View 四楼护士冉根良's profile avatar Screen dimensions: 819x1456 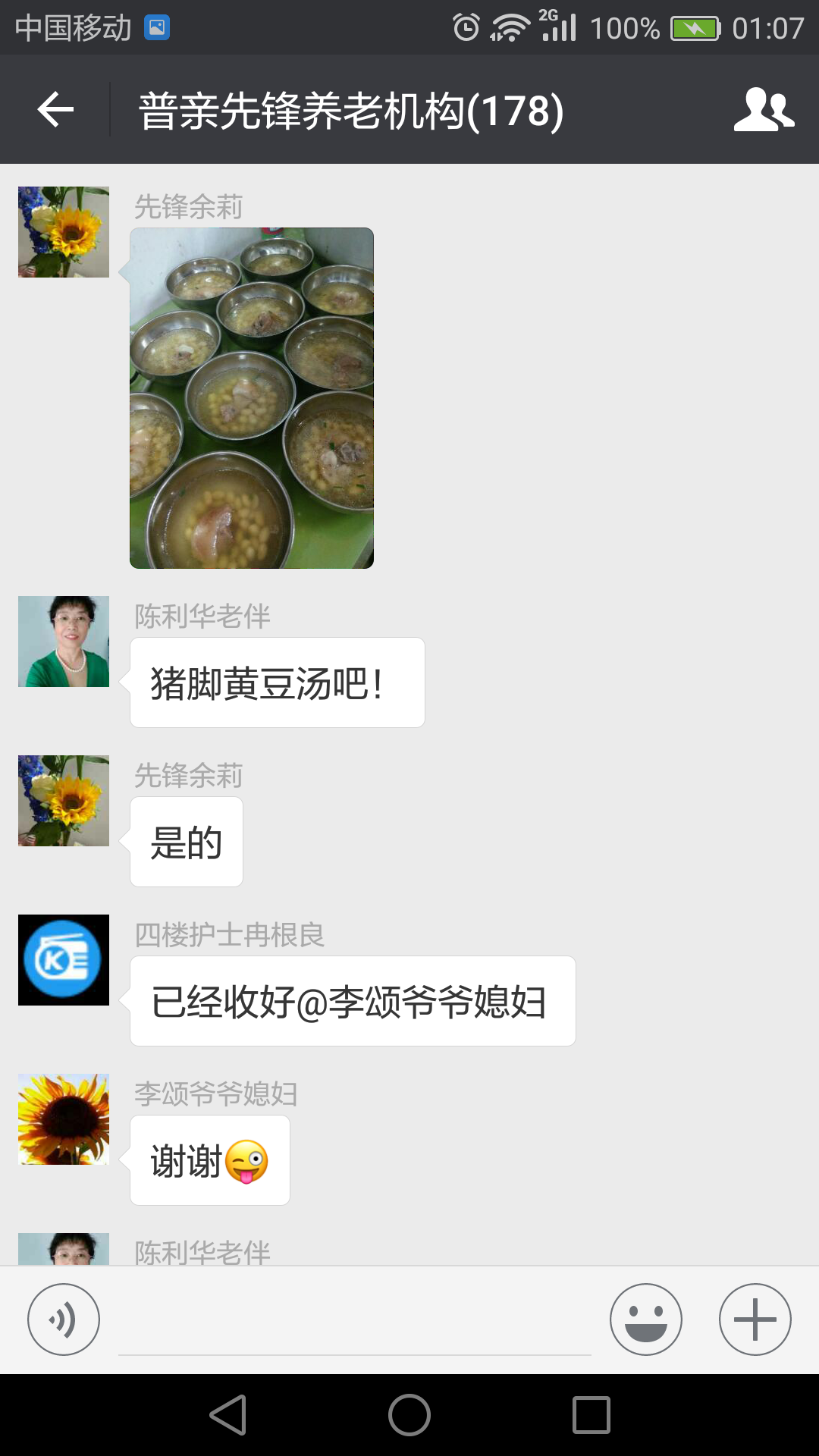(x=64, y=960)
